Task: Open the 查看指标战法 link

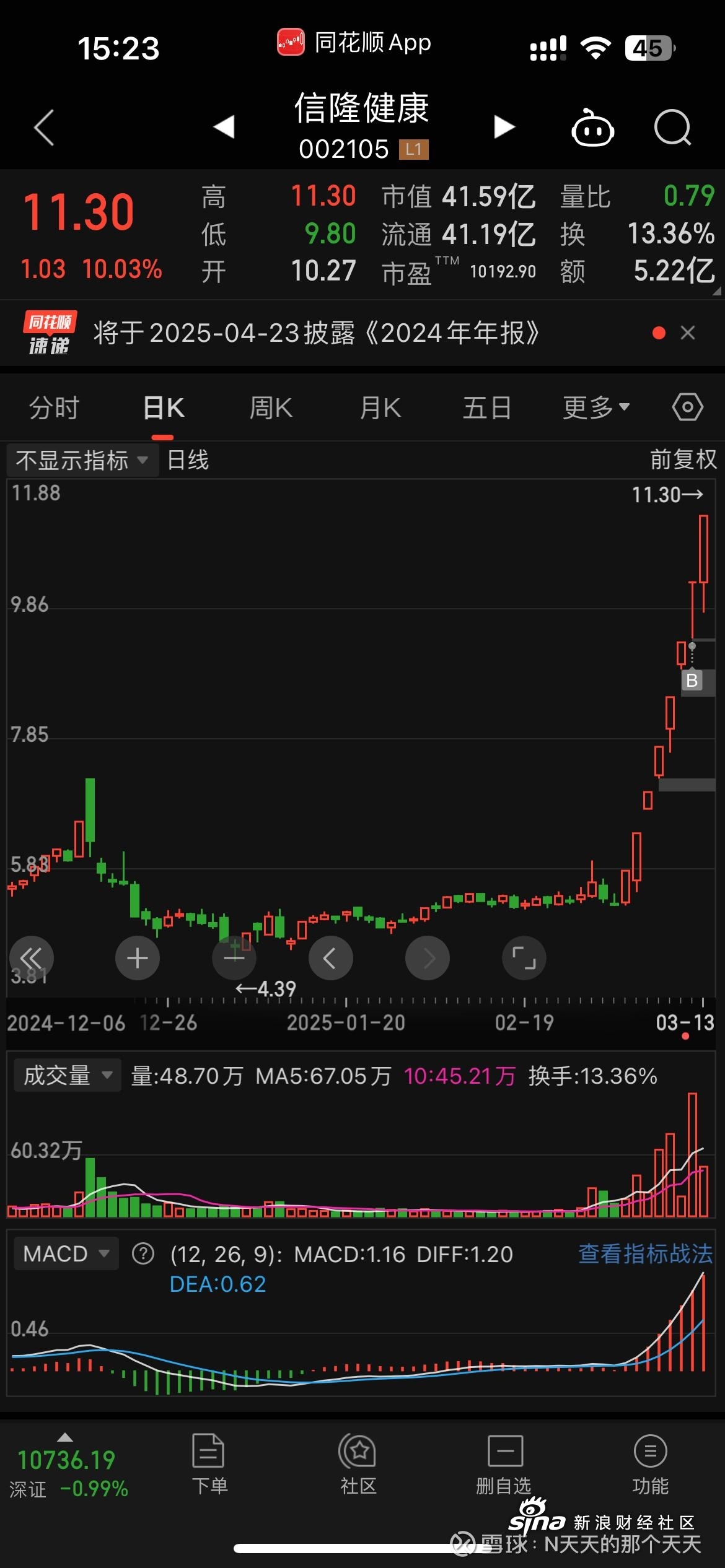Action: (x=646, y=1254)
